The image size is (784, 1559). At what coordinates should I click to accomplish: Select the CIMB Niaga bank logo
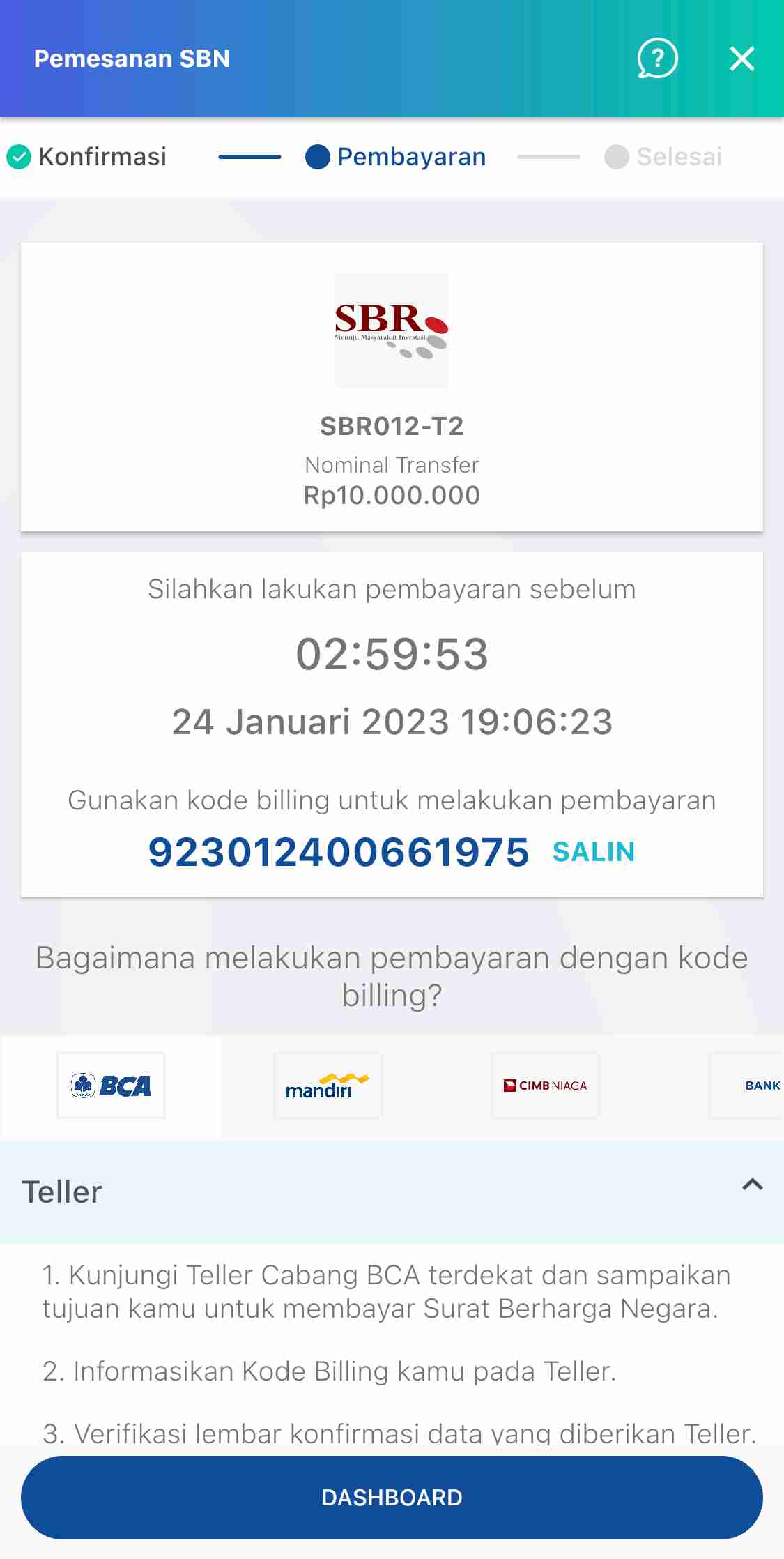[x=545, y=1085]
